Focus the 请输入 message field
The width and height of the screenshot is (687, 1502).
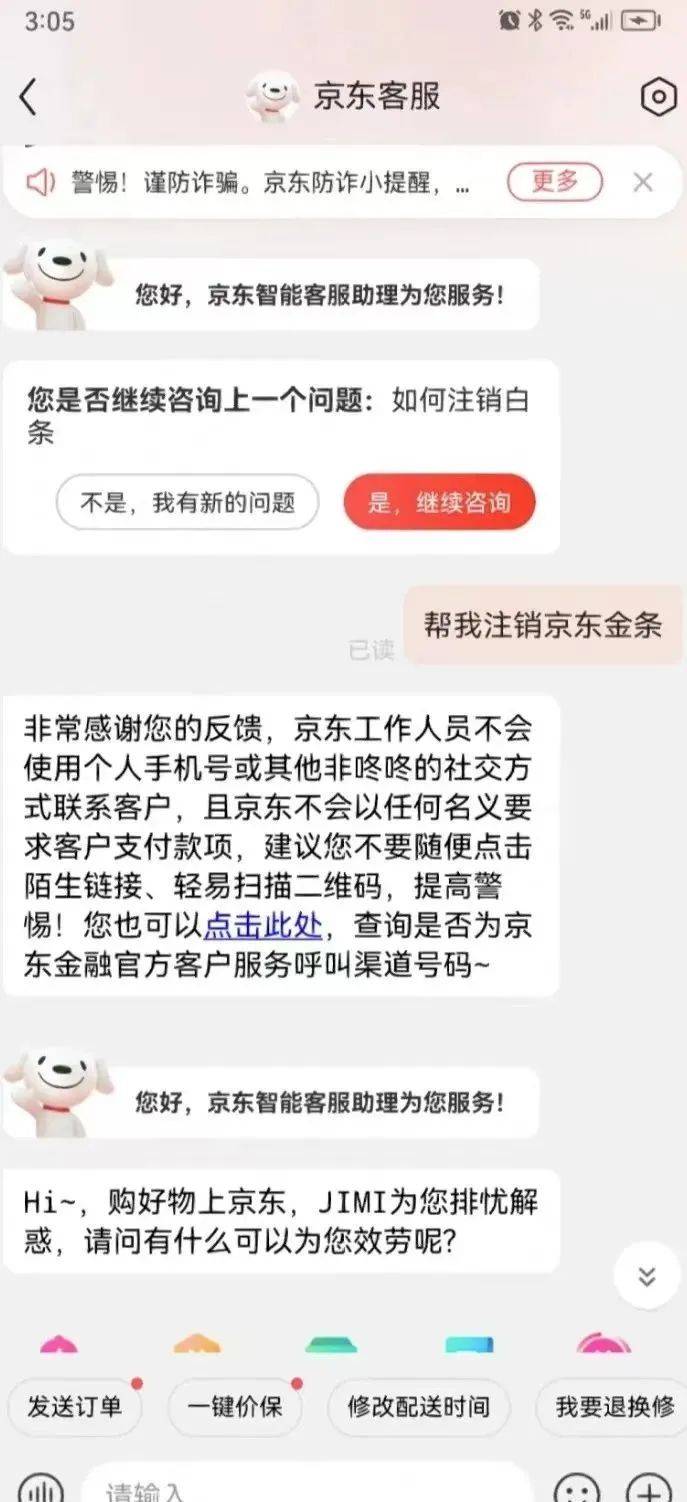click(x=300, y=1488)
